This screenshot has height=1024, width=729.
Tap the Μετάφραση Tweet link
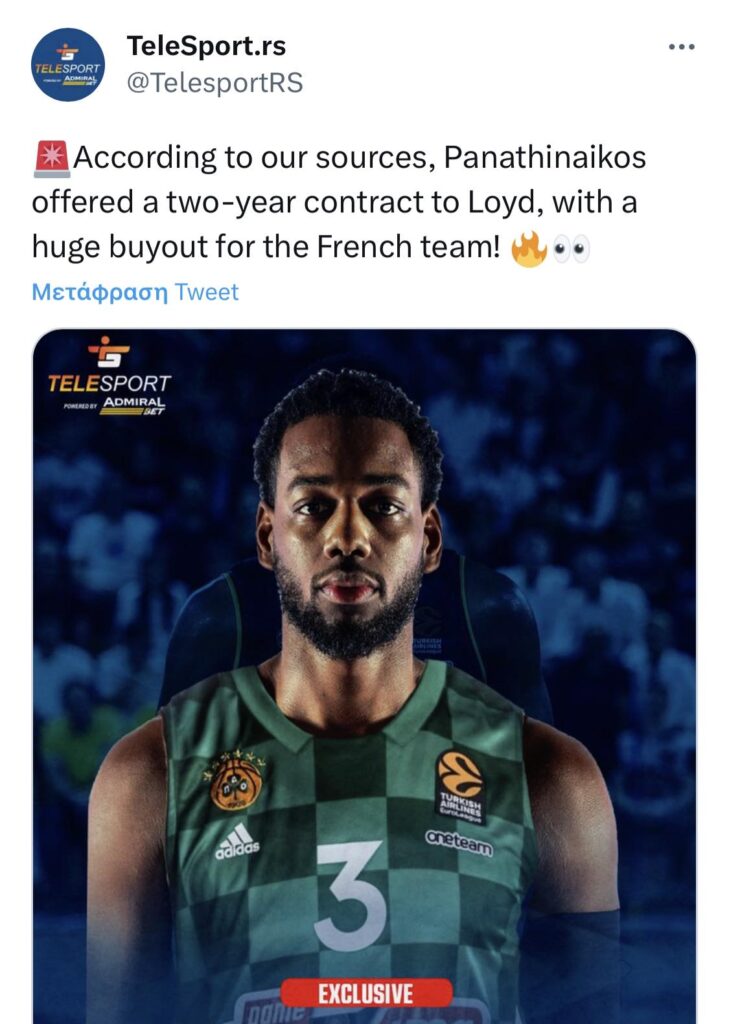(135, 292)
